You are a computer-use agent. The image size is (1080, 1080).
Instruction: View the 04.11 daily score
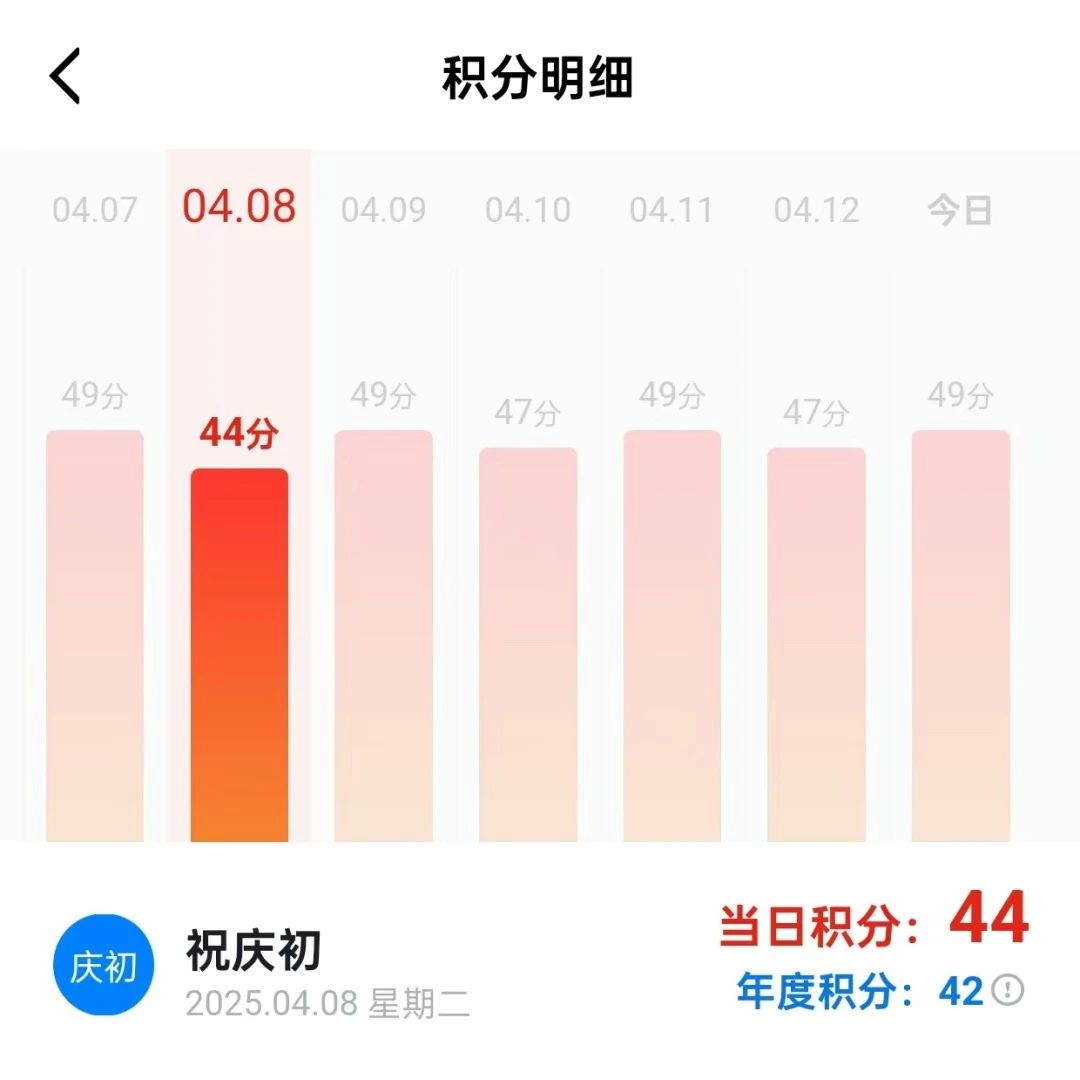tap(672, 635)
